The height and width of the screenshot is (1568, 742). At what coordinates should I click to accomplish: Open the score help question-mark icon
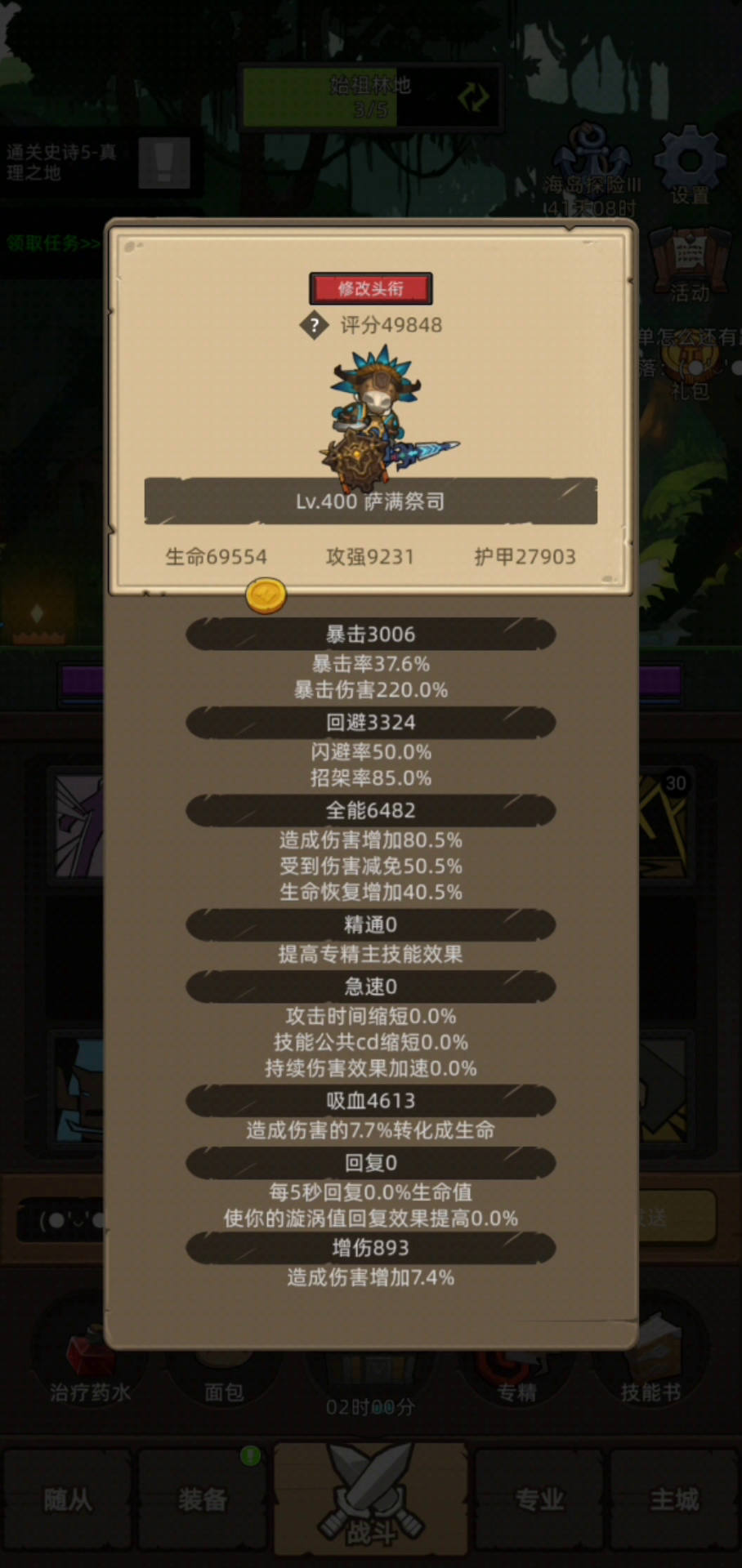pos(314,325)
